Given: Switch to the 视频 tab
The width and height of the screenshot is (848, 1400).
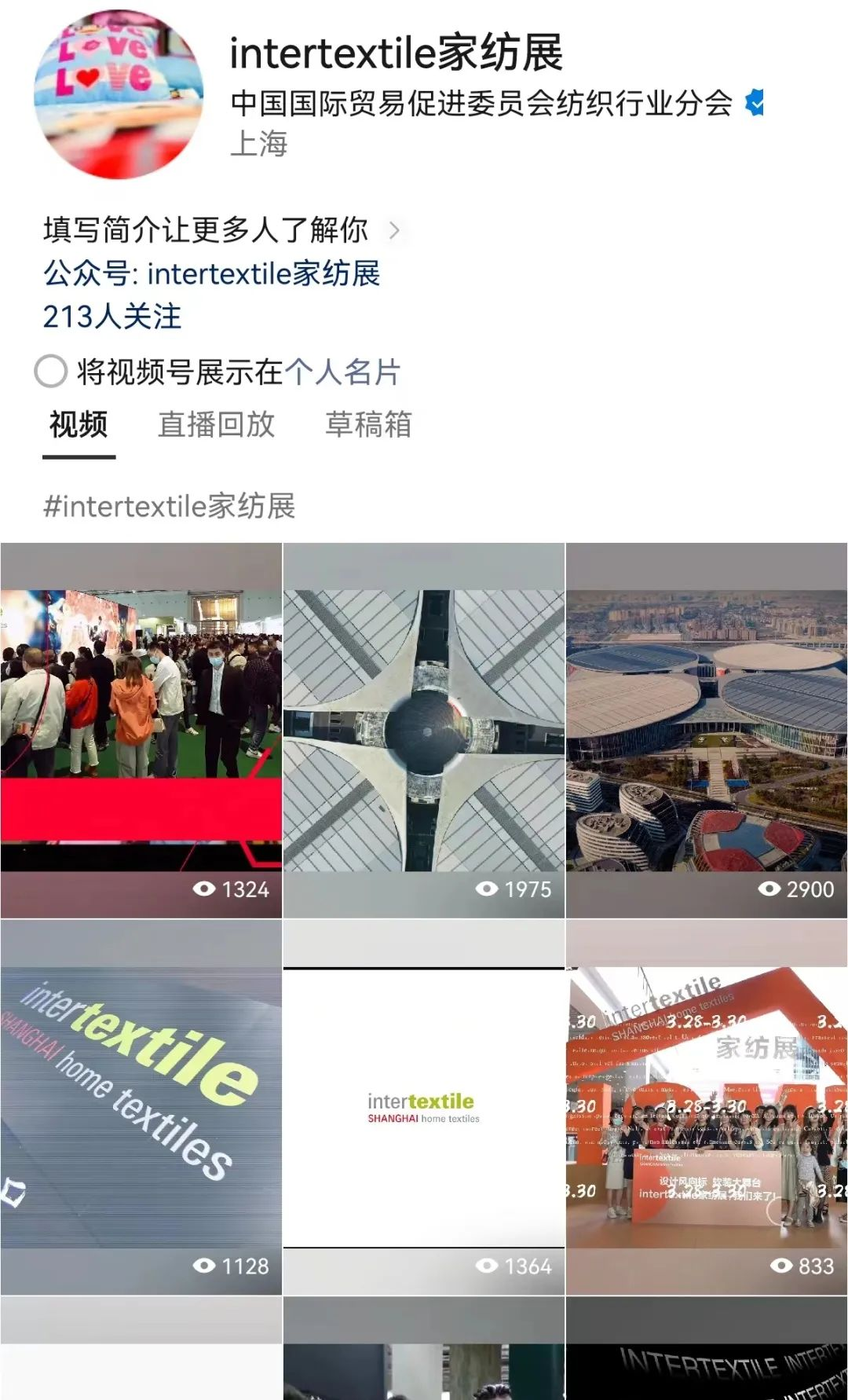Looking at the screenshot, I should [x=79, y=425].
